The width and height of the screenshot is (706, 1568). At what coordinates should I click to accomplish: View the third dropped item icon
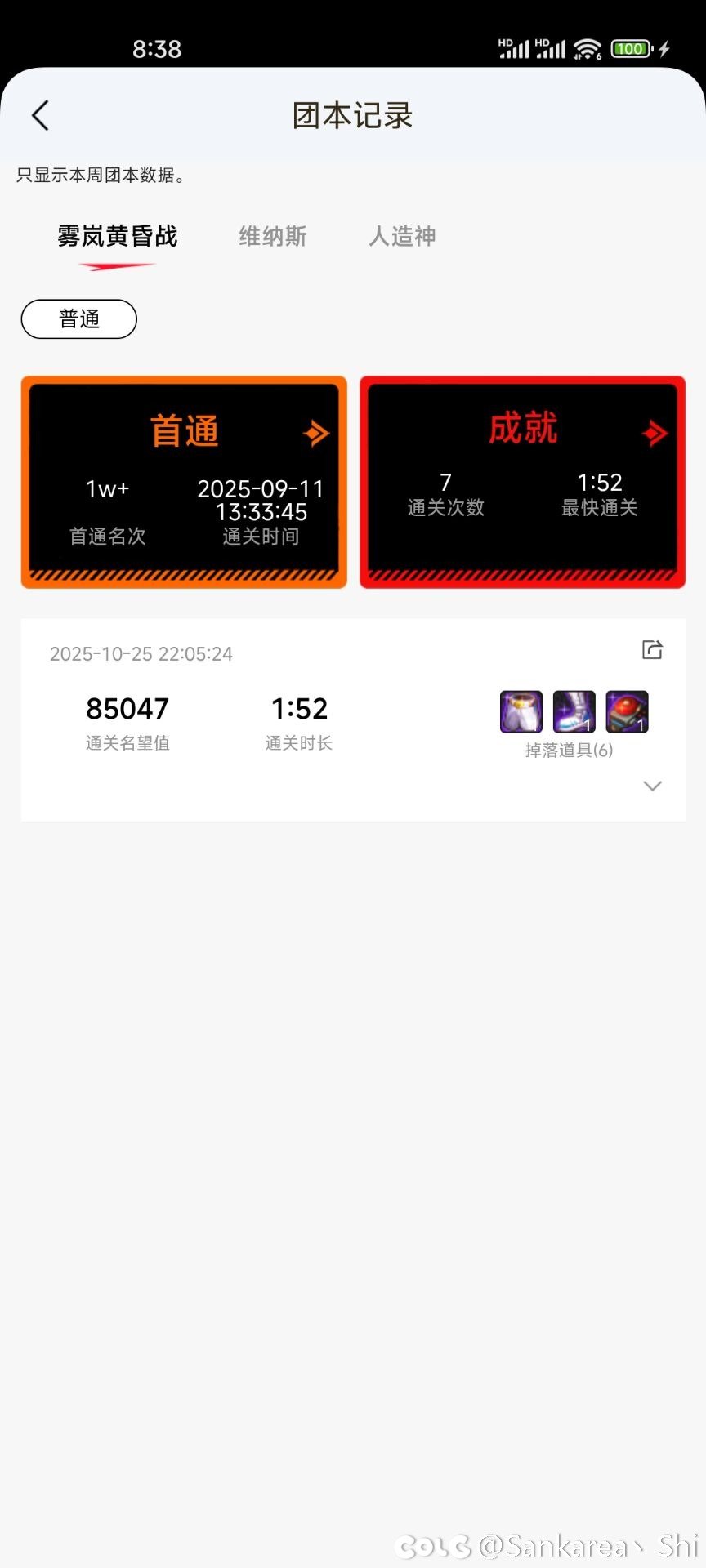[x=627, y=711]
